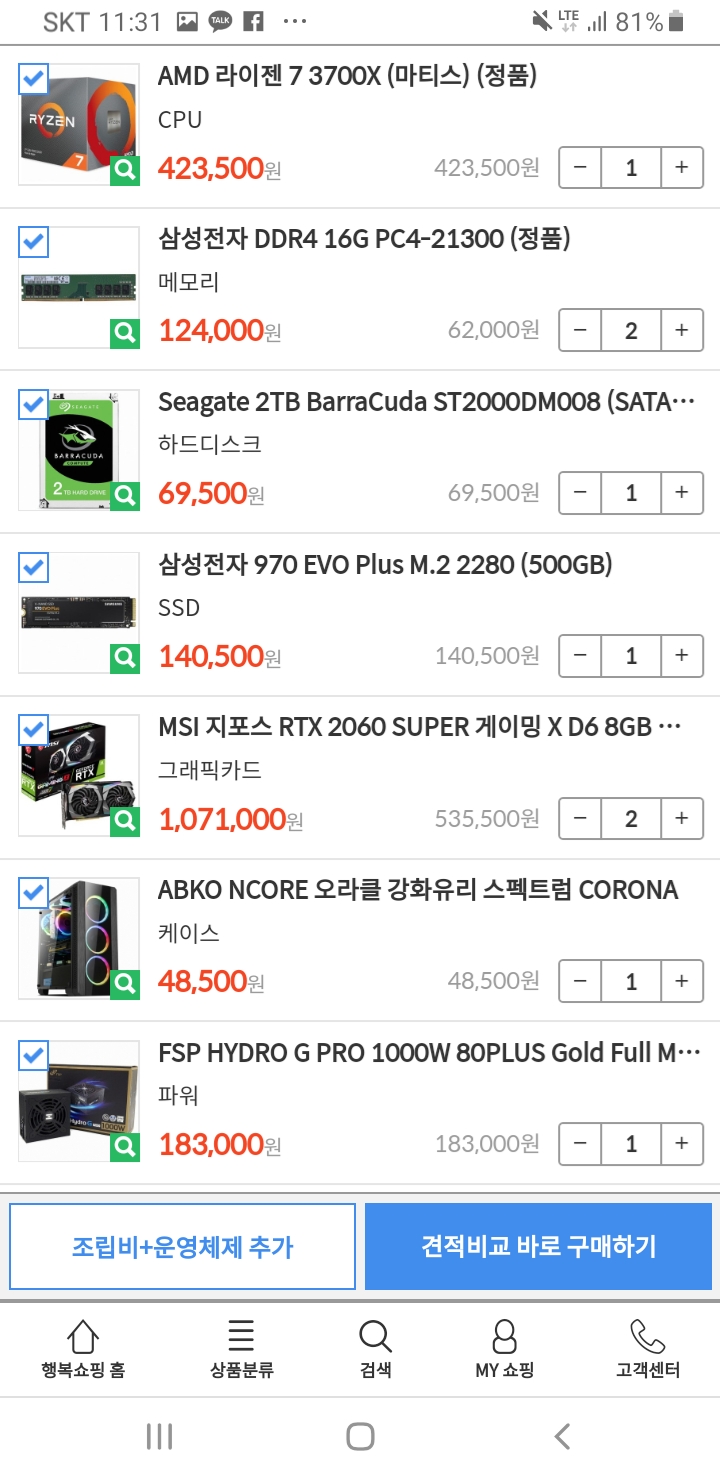Decrease quantity of 삼성전자 DDR4 16G memory

tap(580, 330)
